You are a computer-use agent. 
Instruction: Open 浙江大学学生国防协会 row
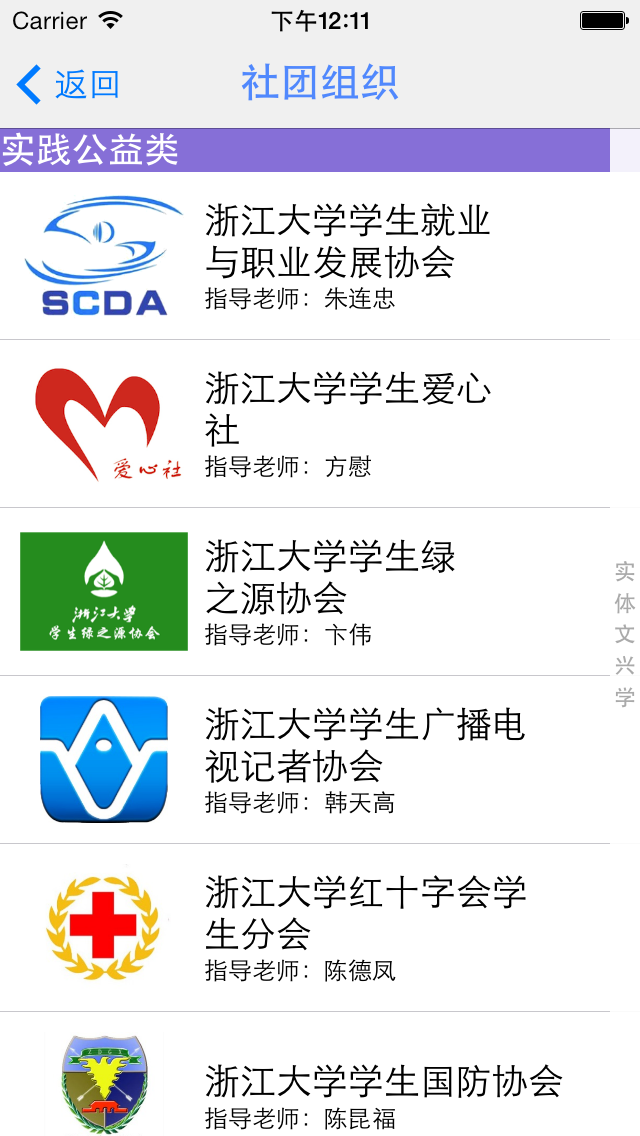pos(305,1074)
